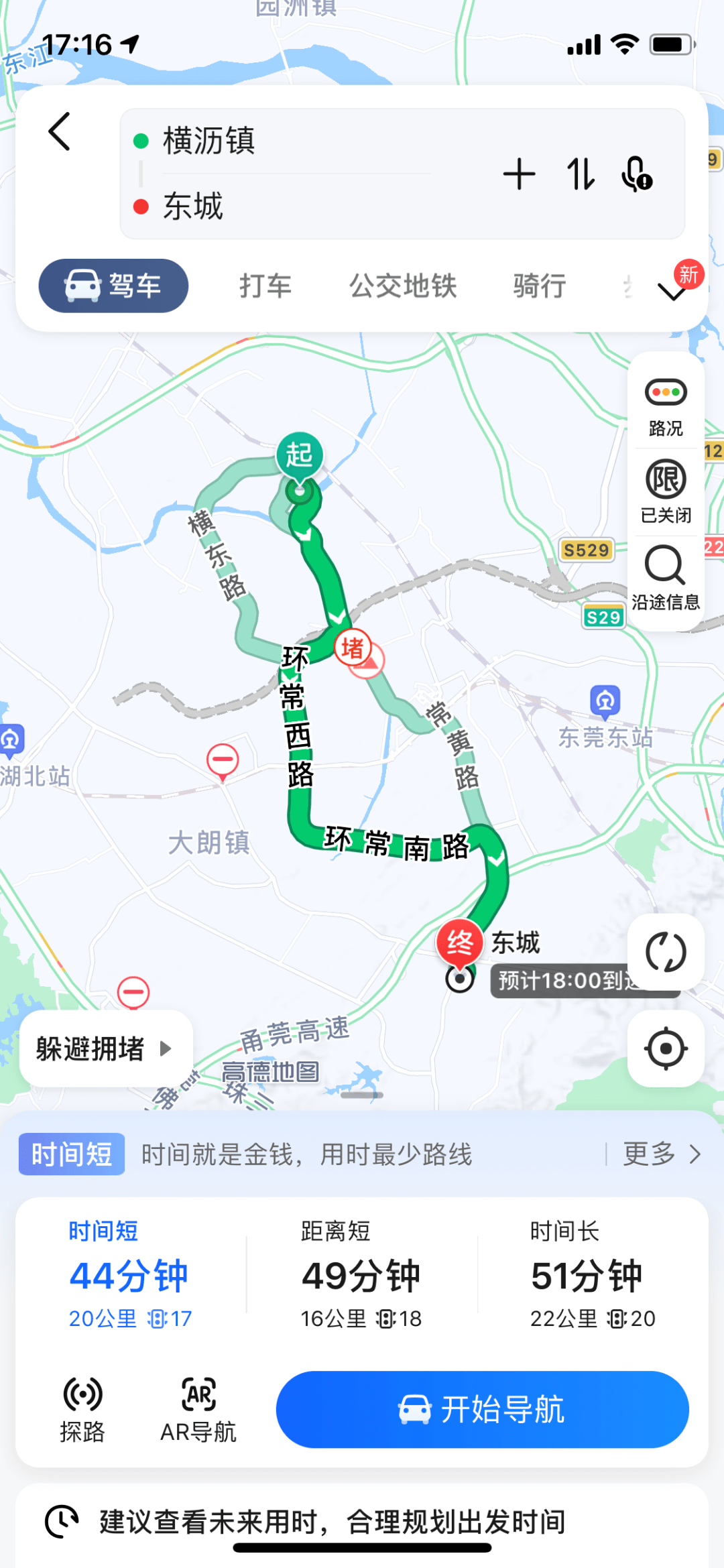Swap start and destination
Viewport: 724px width, 1568px height.
(580, 175)
